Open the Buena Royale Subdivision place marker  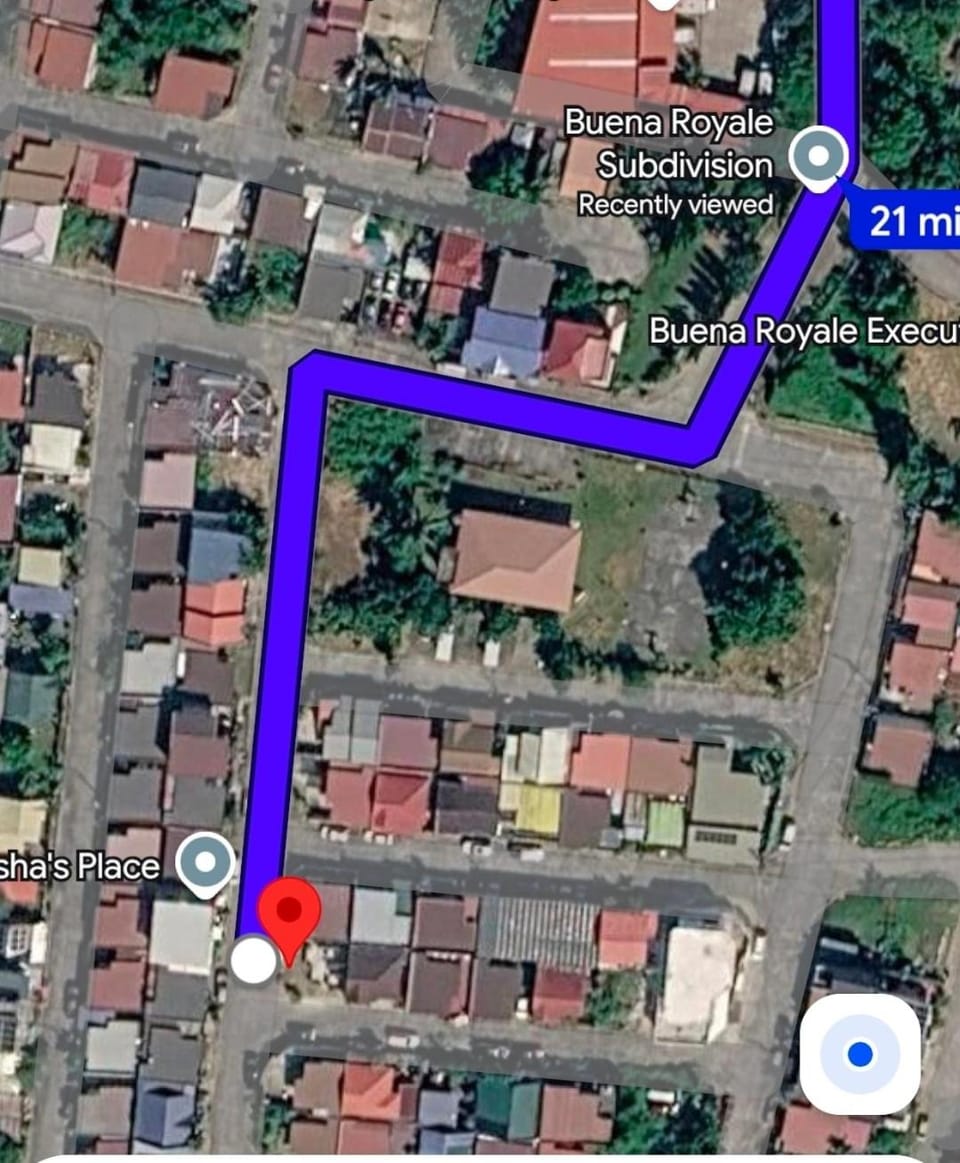(x=818, y=159)
